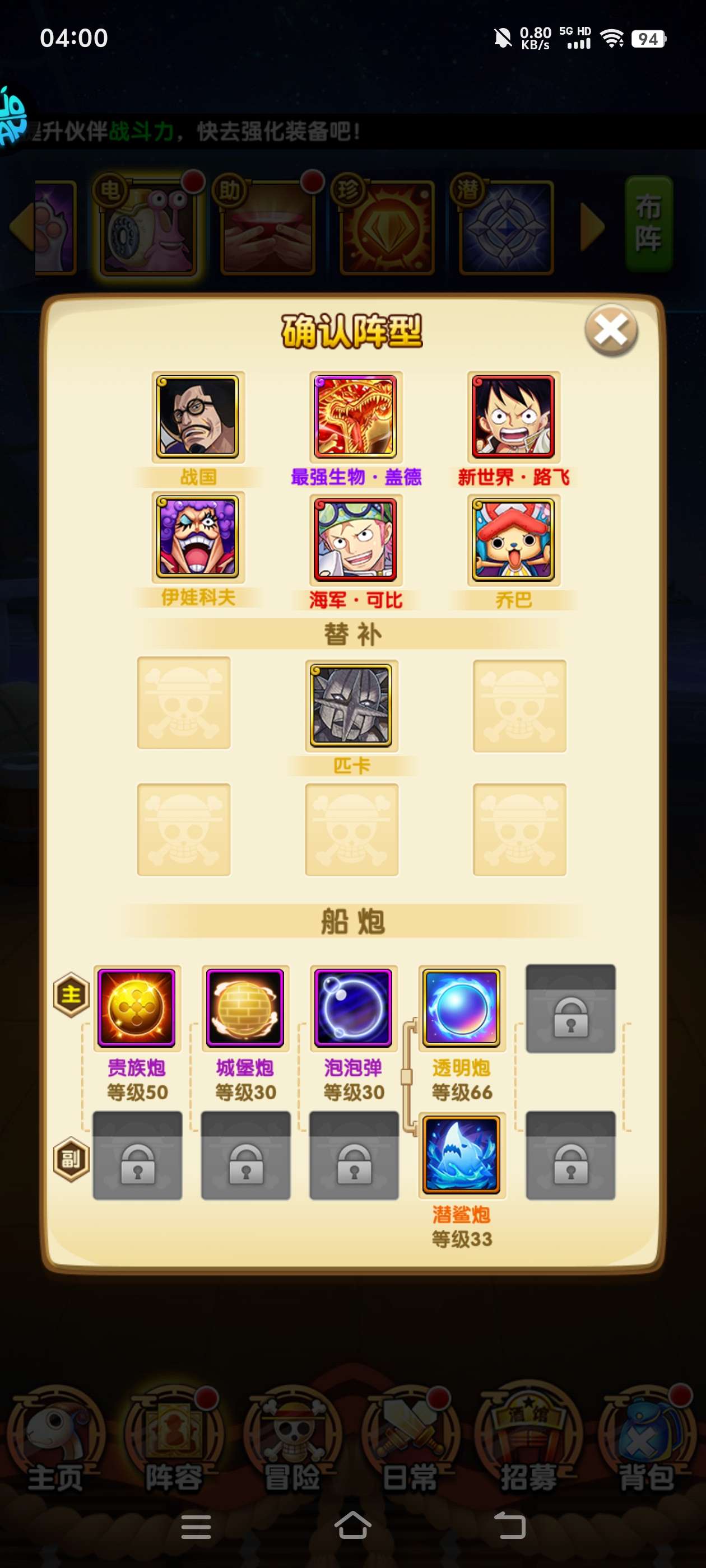Close the 确认阵型 dialog

tap(610, 330)
